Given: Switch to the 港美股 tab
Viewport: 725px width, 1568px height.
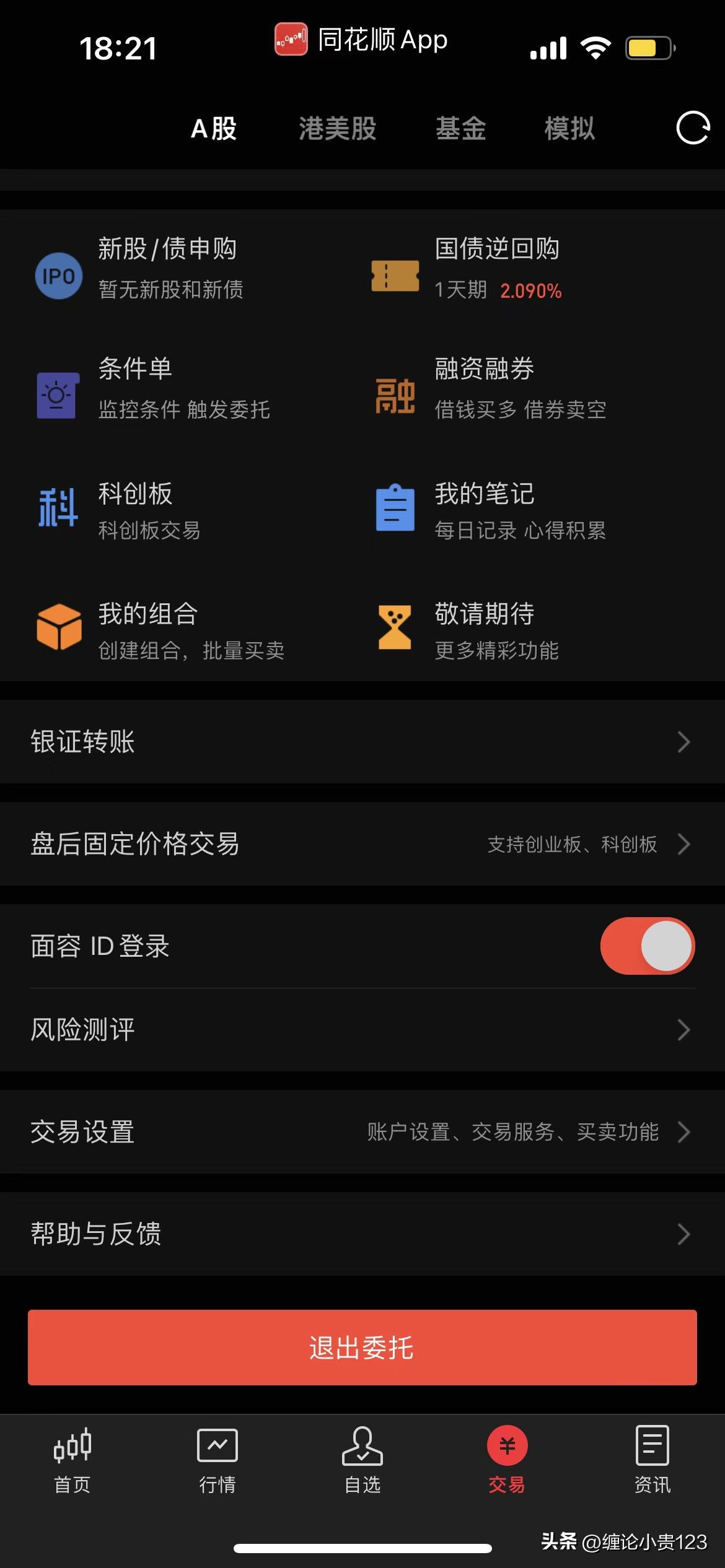Looking at the screenshot, I should pyautogui.click(x=337, y=129).
